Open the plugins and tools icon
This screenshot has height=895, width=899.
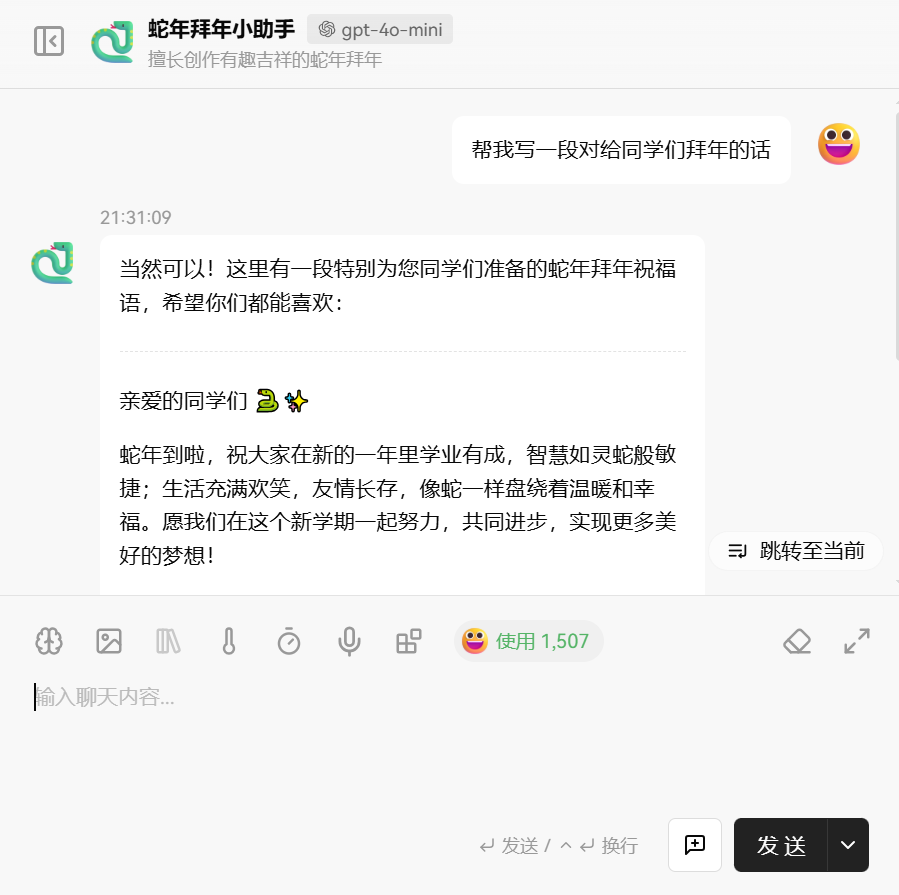click(409, 641)
